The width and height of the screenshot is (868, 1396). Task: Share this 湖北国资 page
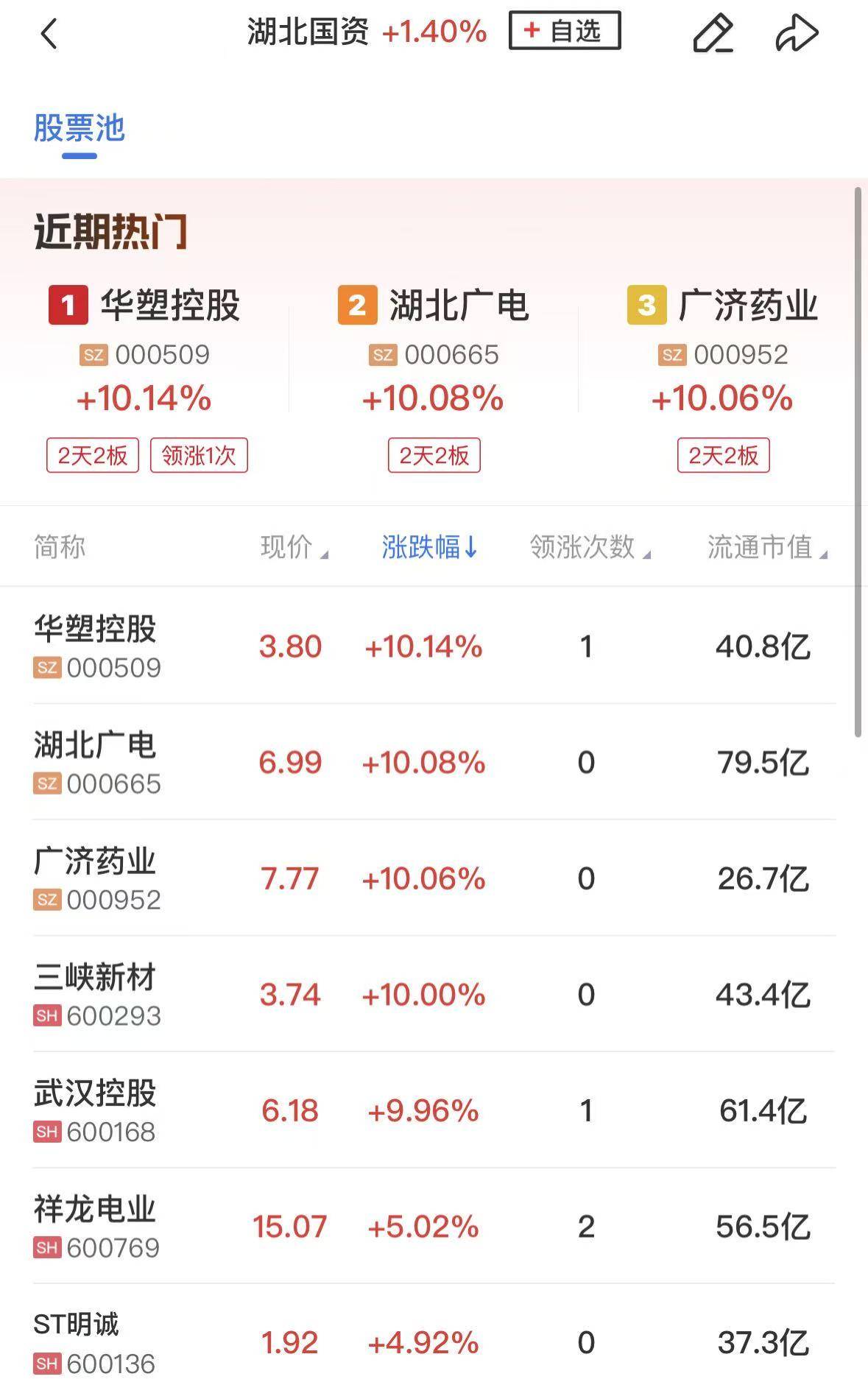[797, 34]
